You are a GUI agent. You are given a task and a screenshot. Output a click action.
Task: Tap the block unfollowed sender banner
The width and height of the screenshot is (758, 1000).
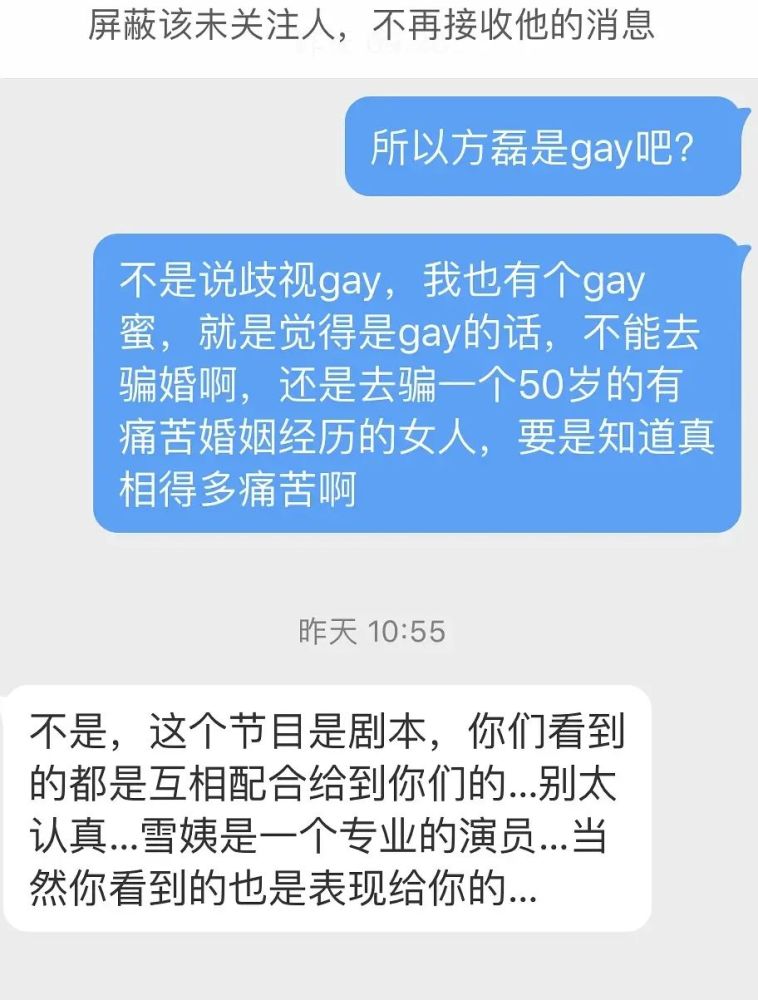point(372,24)
